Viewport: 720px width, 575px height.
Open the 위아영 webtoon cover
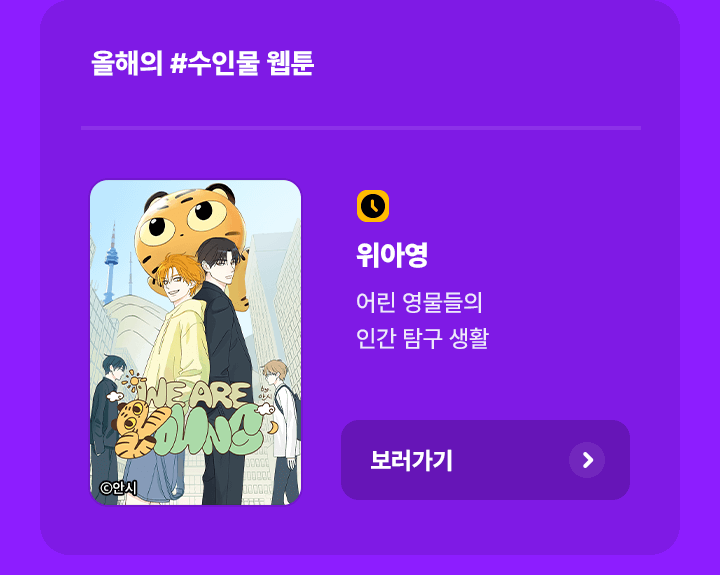[x=195, y=342]
